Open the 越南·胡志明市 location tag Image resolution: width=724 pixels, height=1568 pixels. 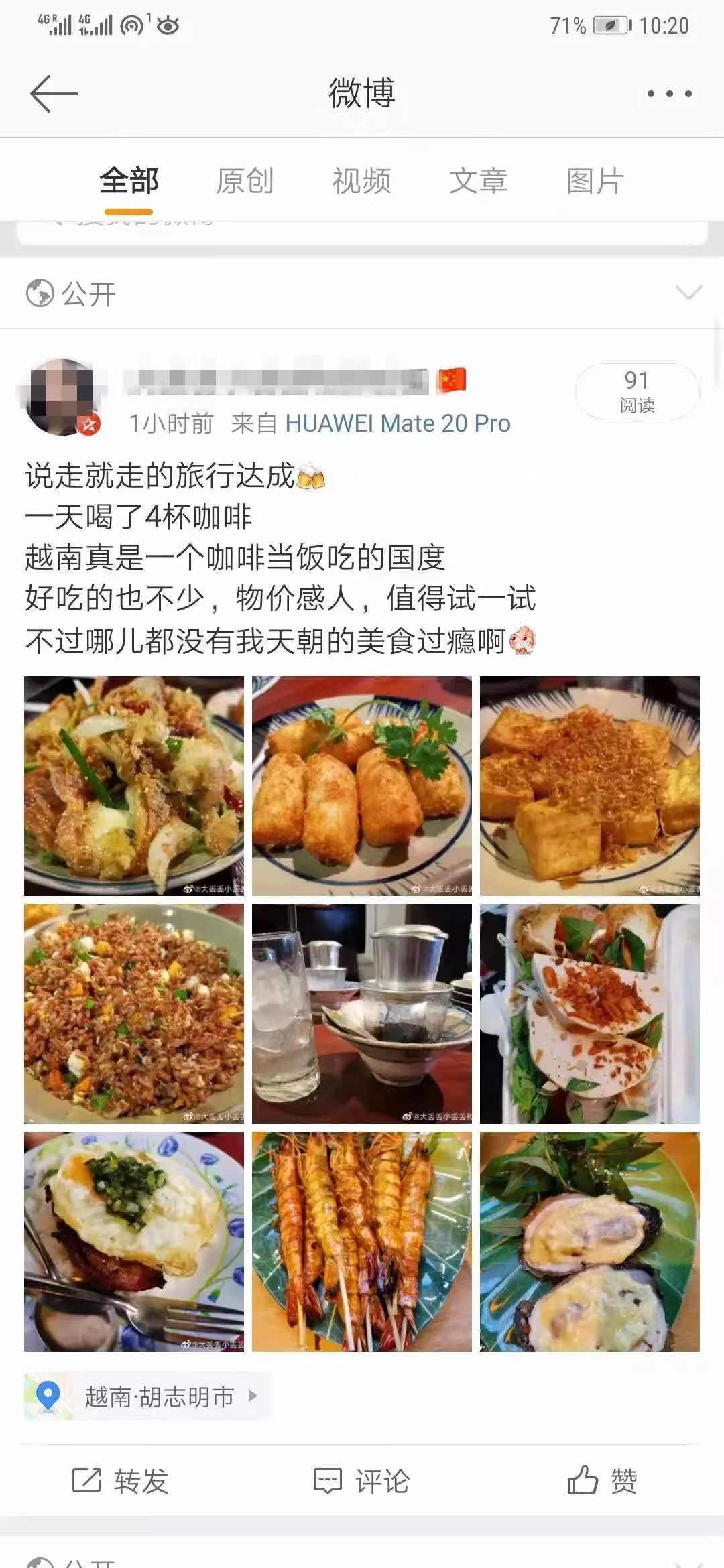coord(158,1396)
